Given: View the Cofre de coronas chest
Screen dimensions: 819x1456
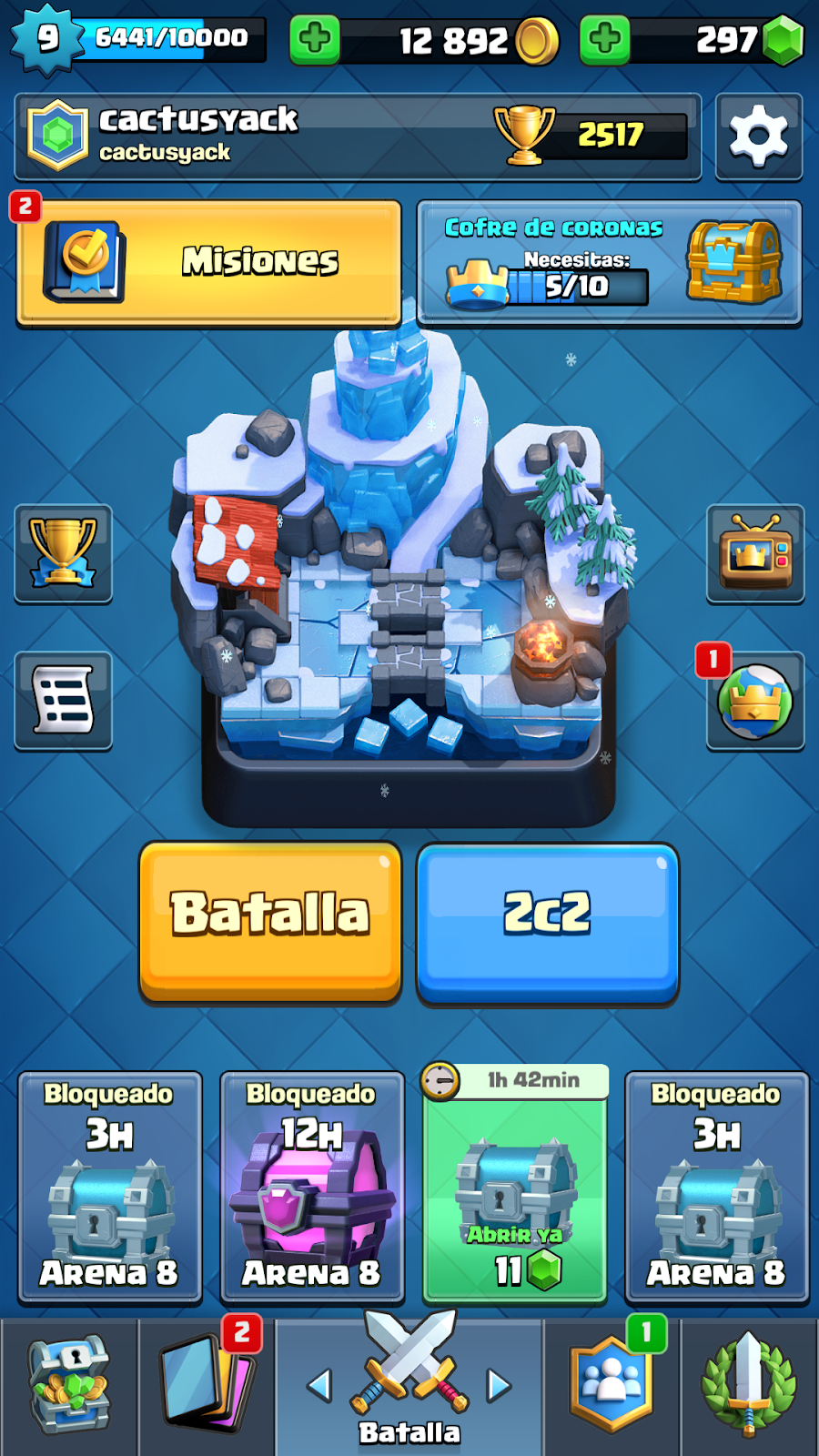Looking at the screenshot, I should (x=609, y=262).
